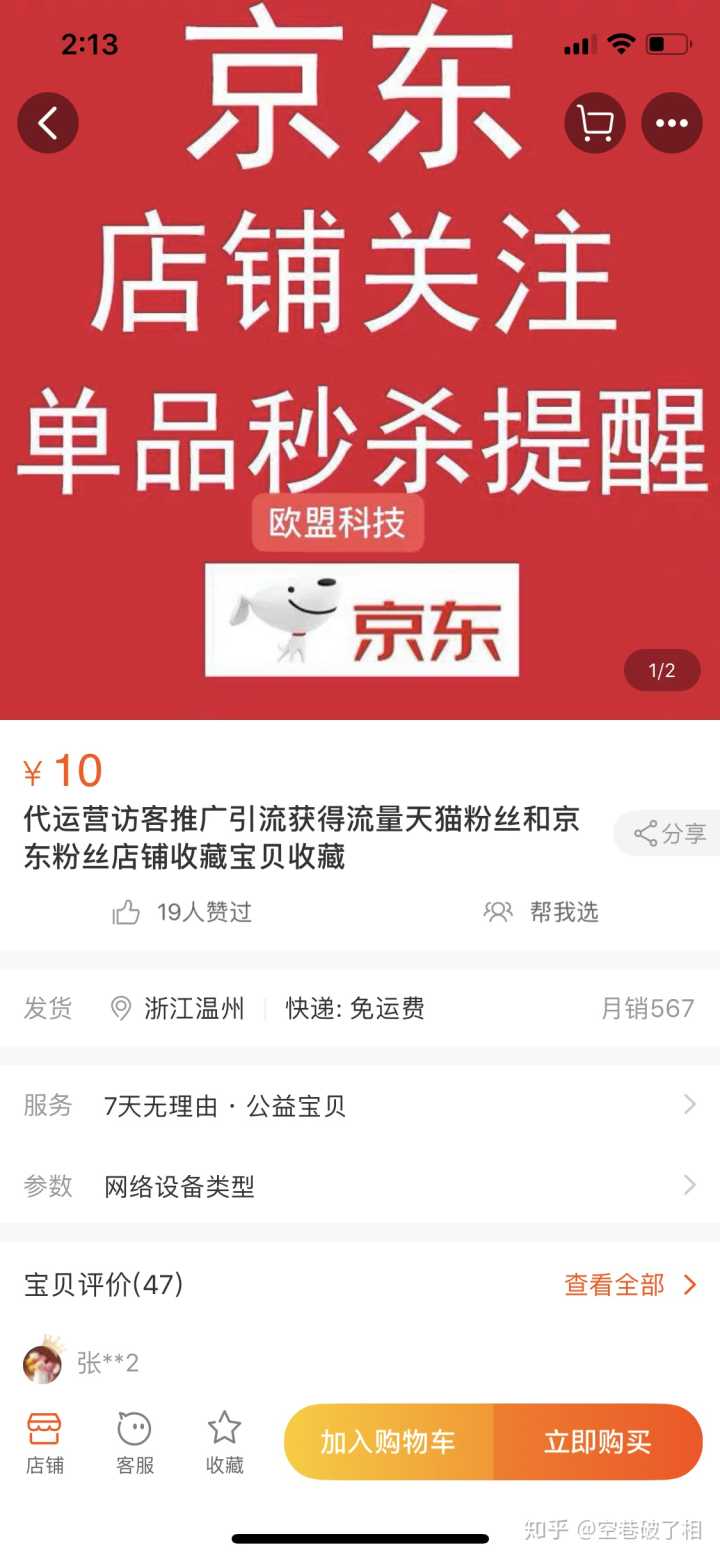
Task: Open the 服务 details row
Action: coord(360,1105)
